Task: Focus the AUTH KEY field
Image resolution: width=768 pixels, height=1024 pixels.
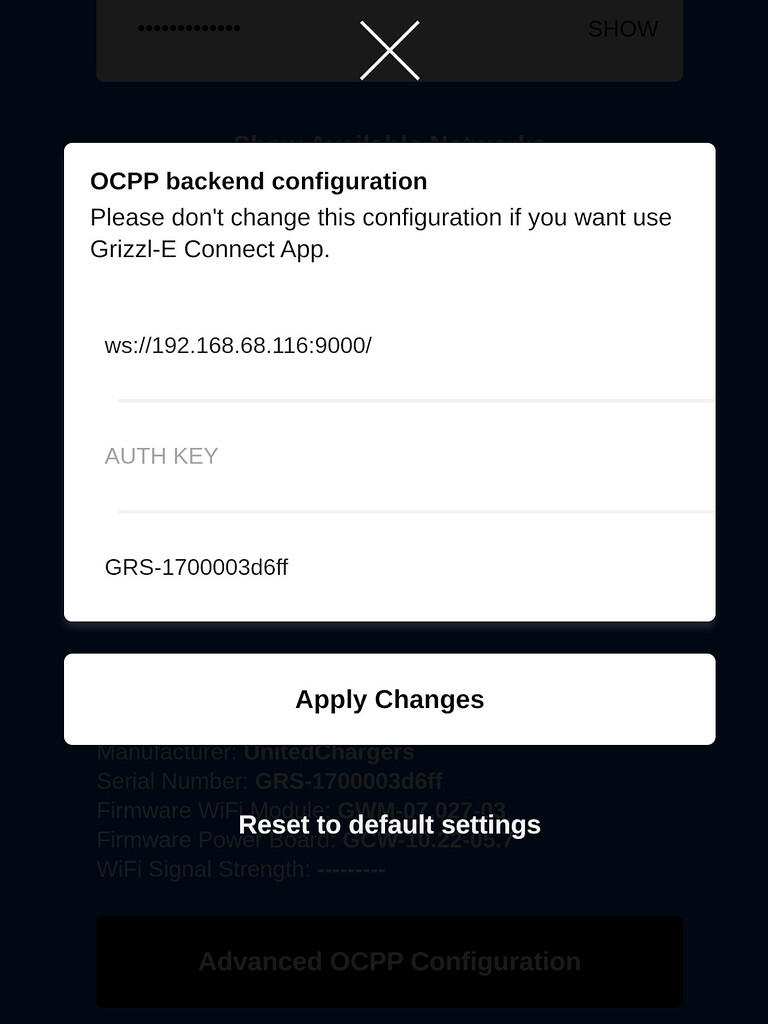Action: tap(400, 457)
